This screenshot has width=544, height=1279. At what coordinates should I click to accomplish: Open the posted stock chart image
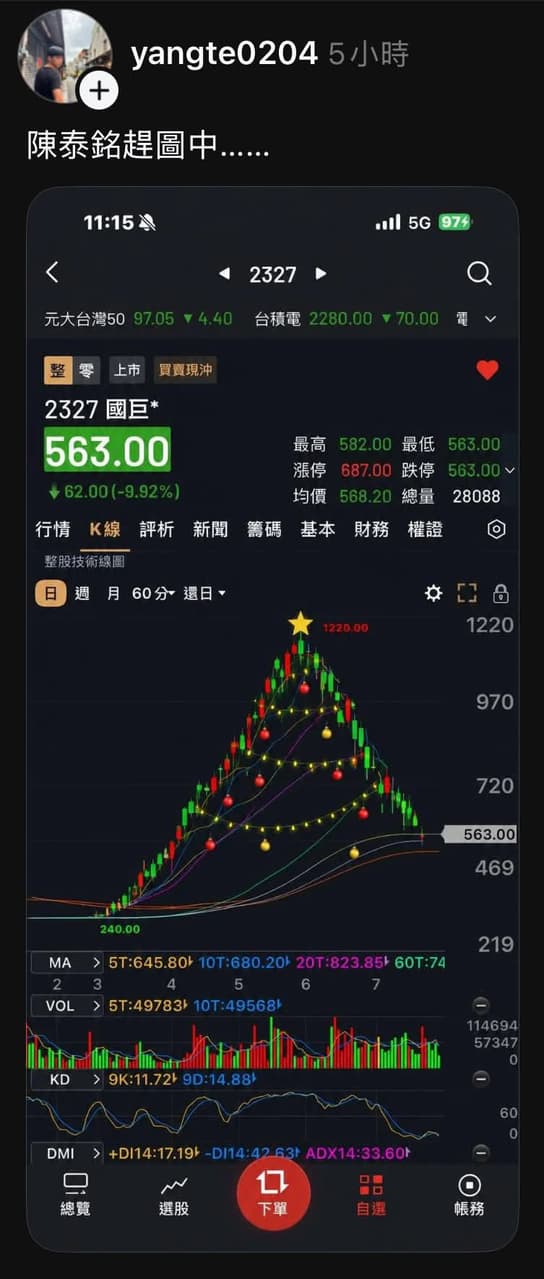tap(272, 719)
